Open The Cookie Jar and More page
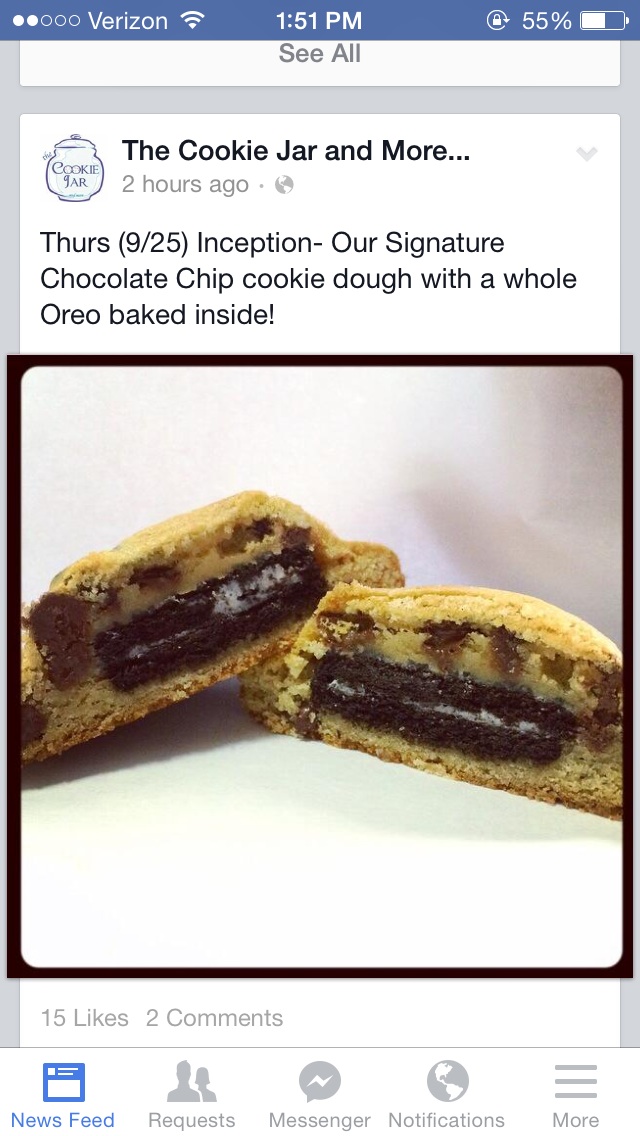Viewport: 640px width, 1136px height. [295, 151]
